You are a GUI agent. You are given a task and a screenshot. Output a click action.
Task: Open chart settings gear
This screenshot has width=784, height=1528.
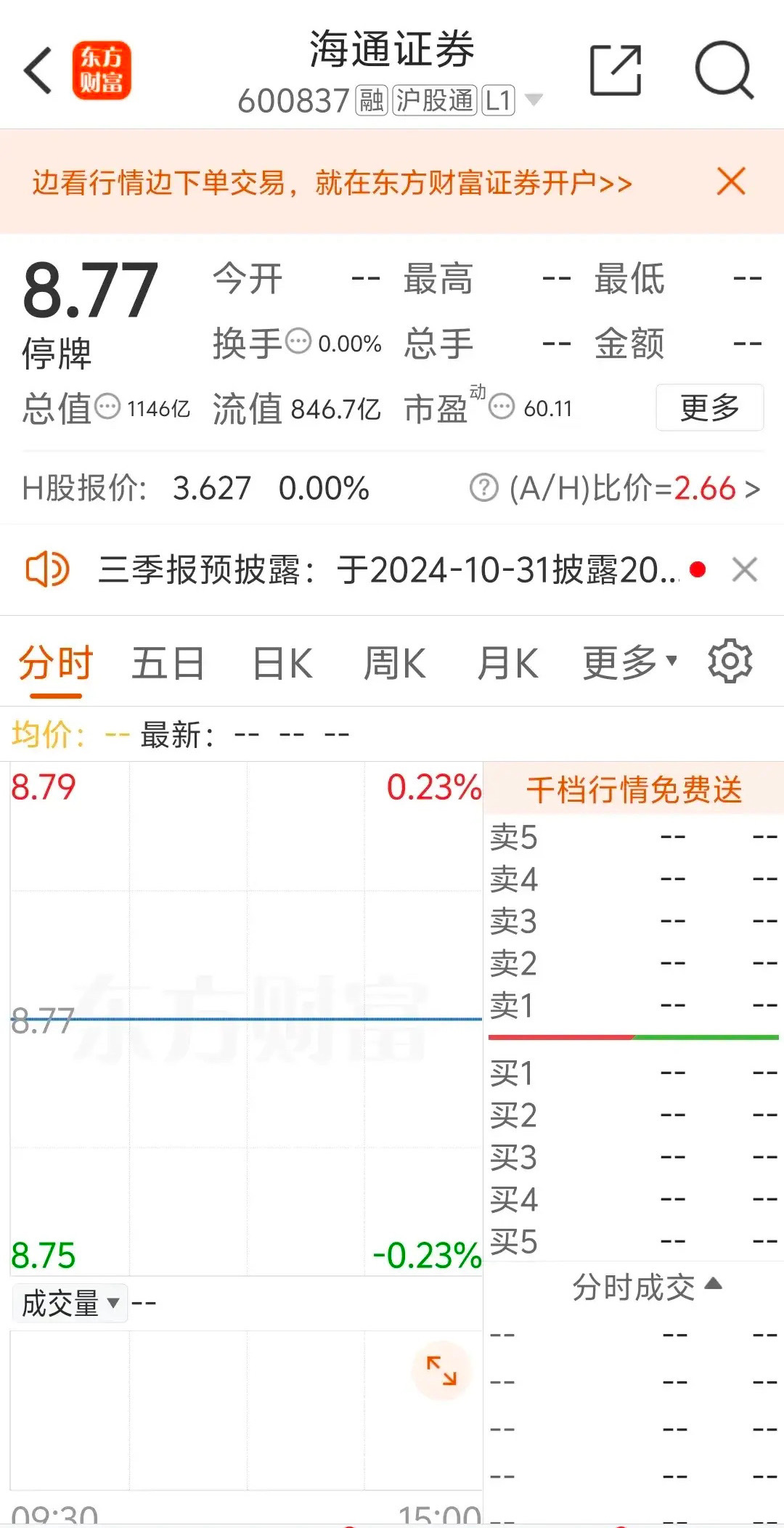click(730, 661)
